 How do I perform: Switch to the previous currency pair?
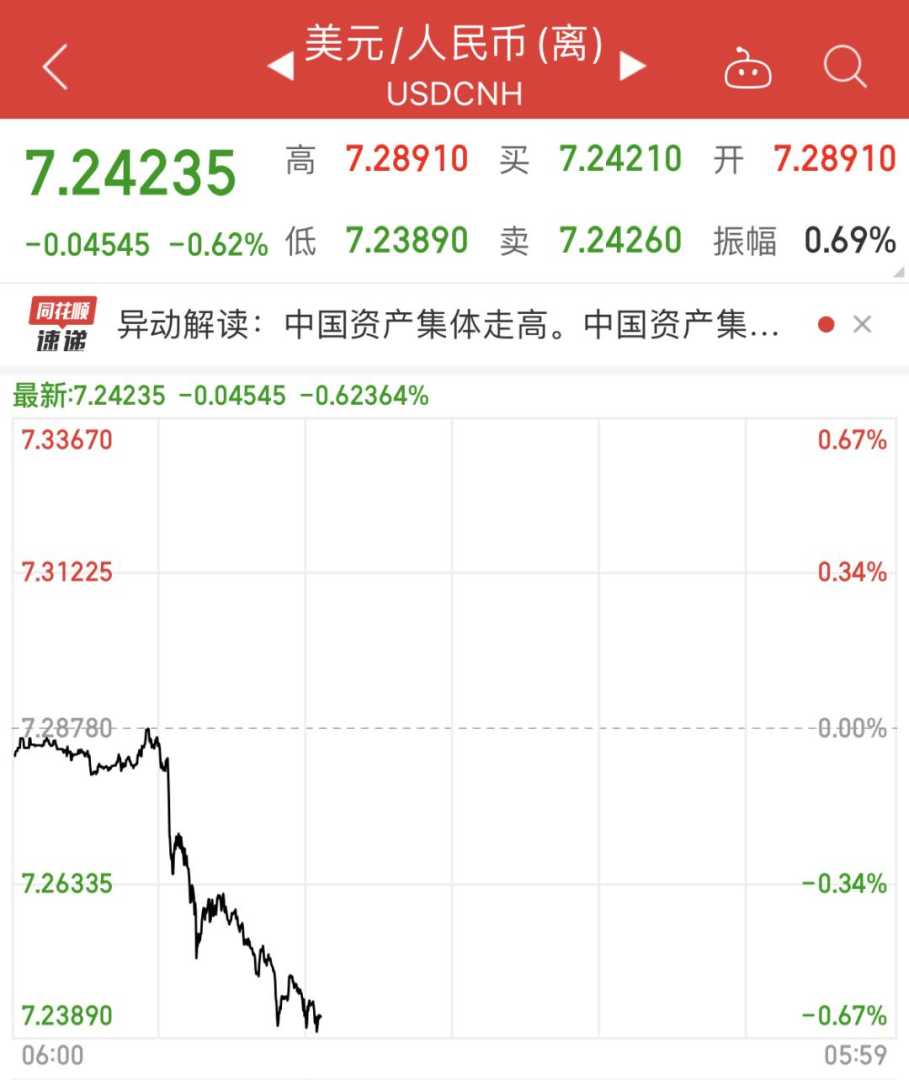point(281,66)
